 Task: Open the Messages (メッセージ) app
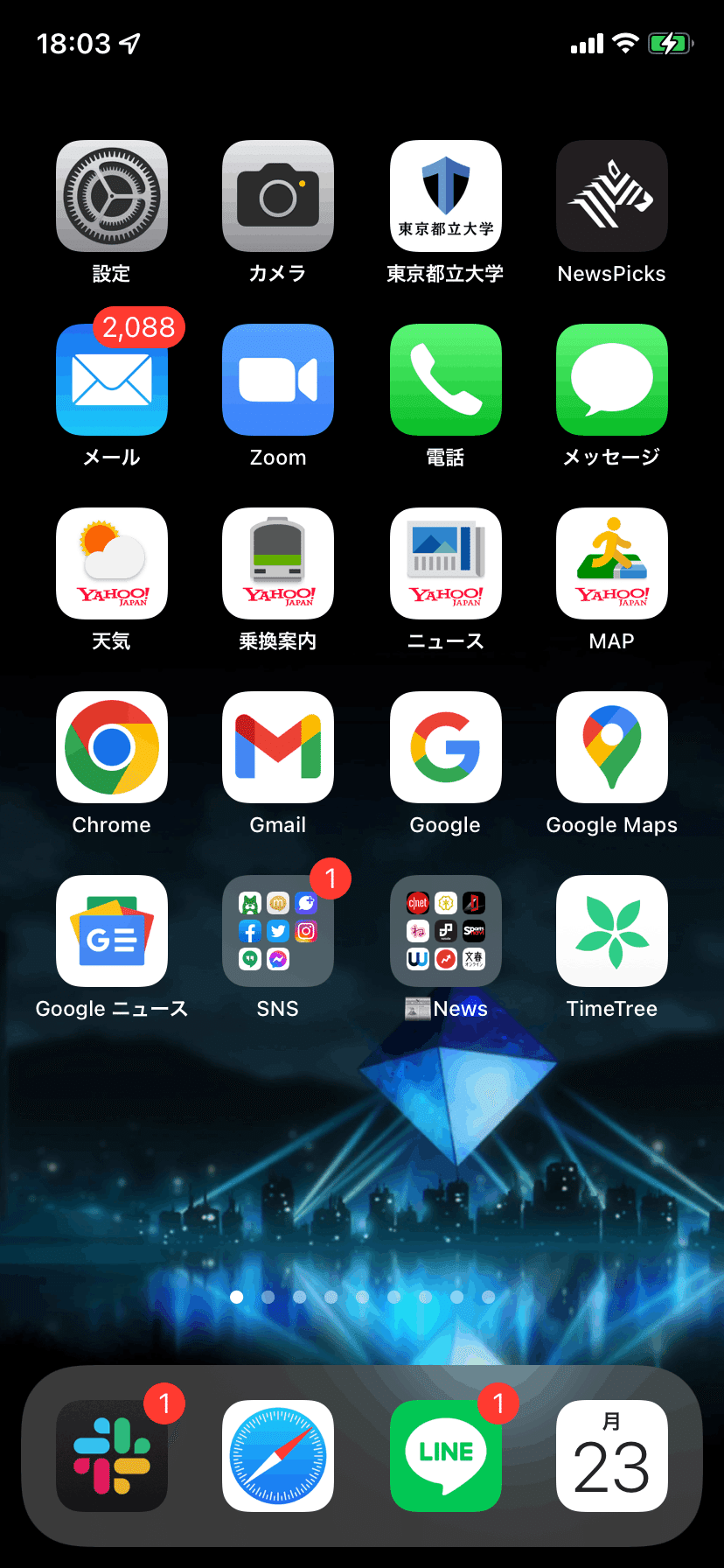click(x=611, y=380)
